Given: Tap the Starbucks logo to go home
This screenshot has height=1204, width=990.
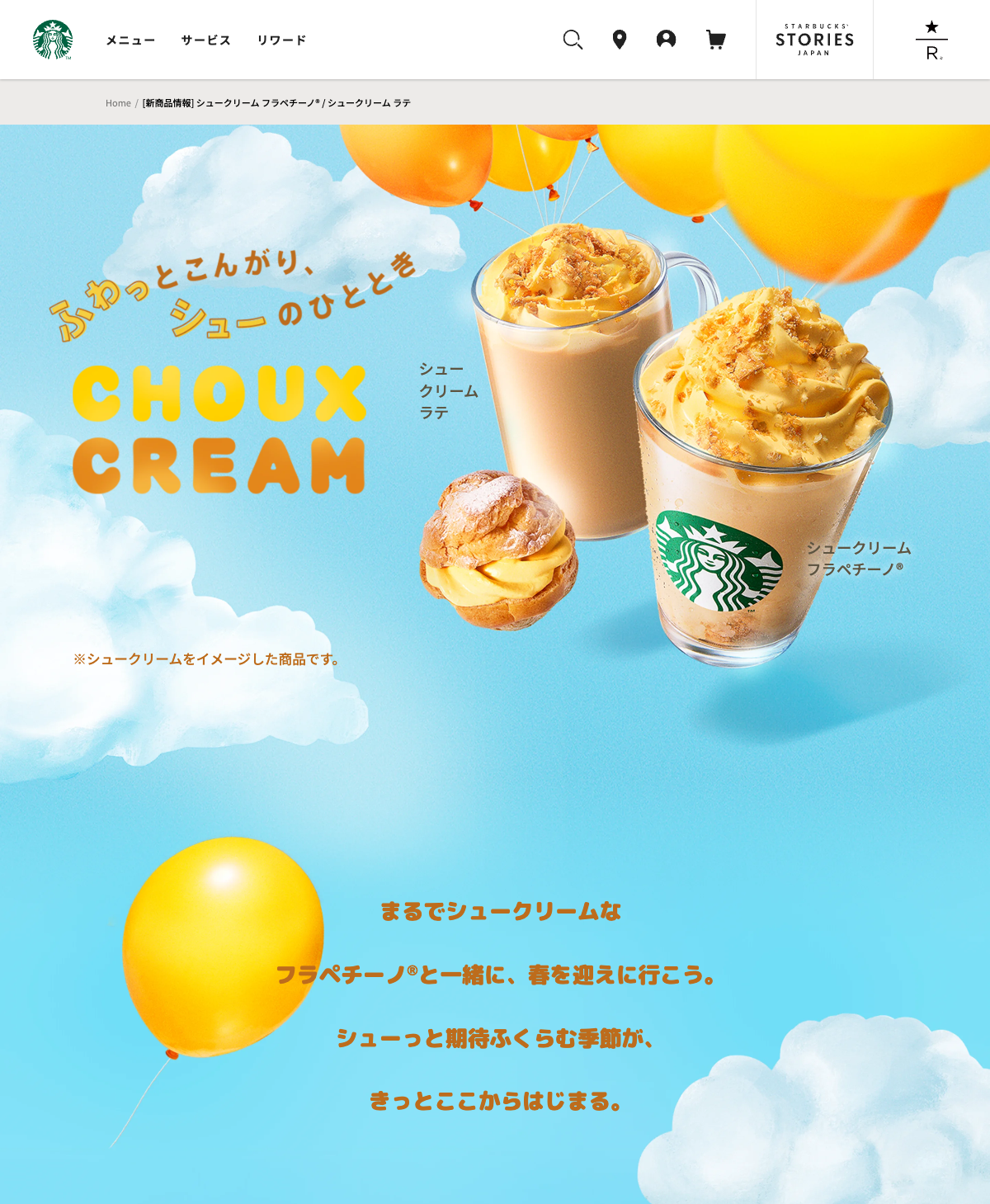Looking at the screenshot, I should (53, 40).
